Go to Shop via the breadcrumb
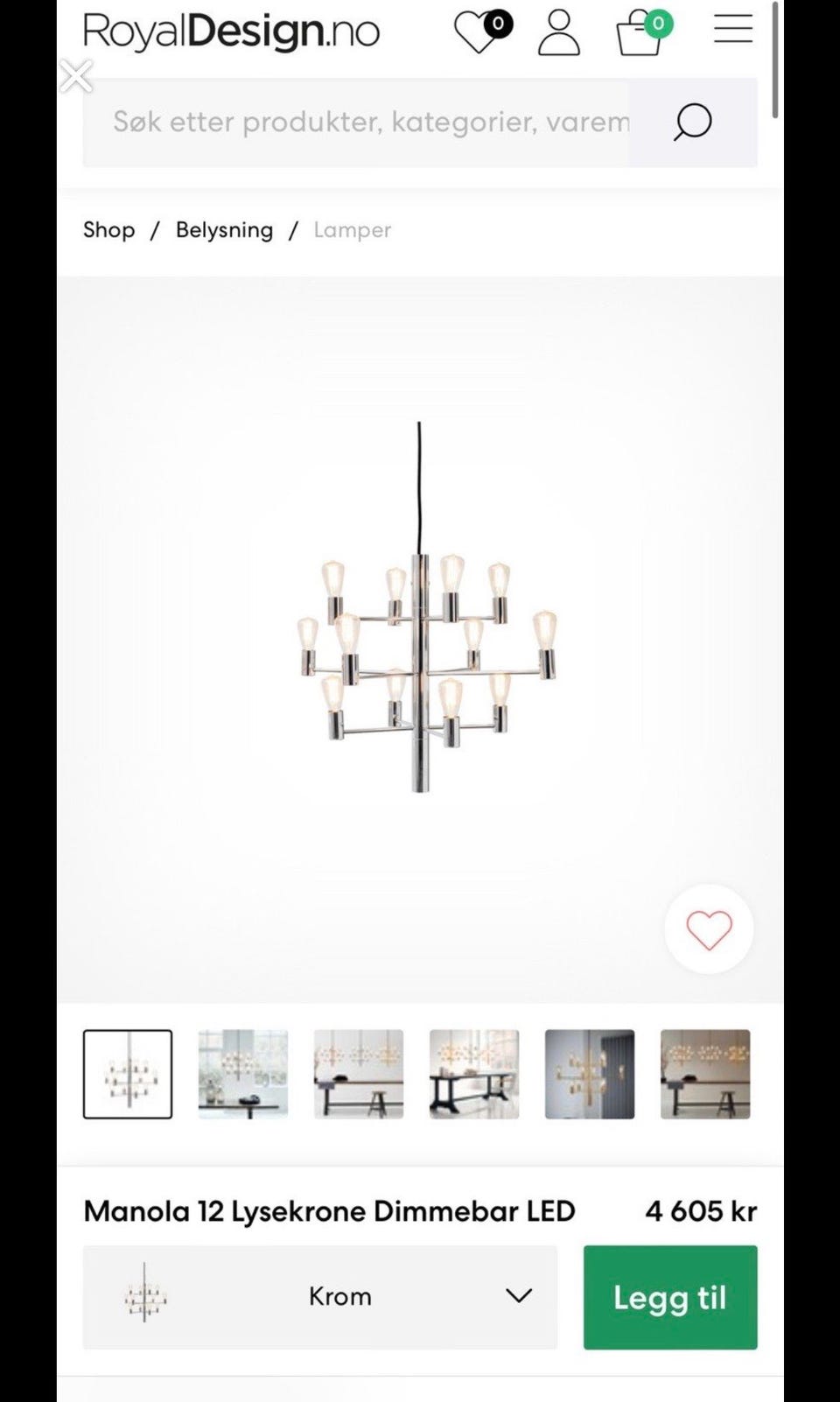840x1402 pixels. point(108,230)
